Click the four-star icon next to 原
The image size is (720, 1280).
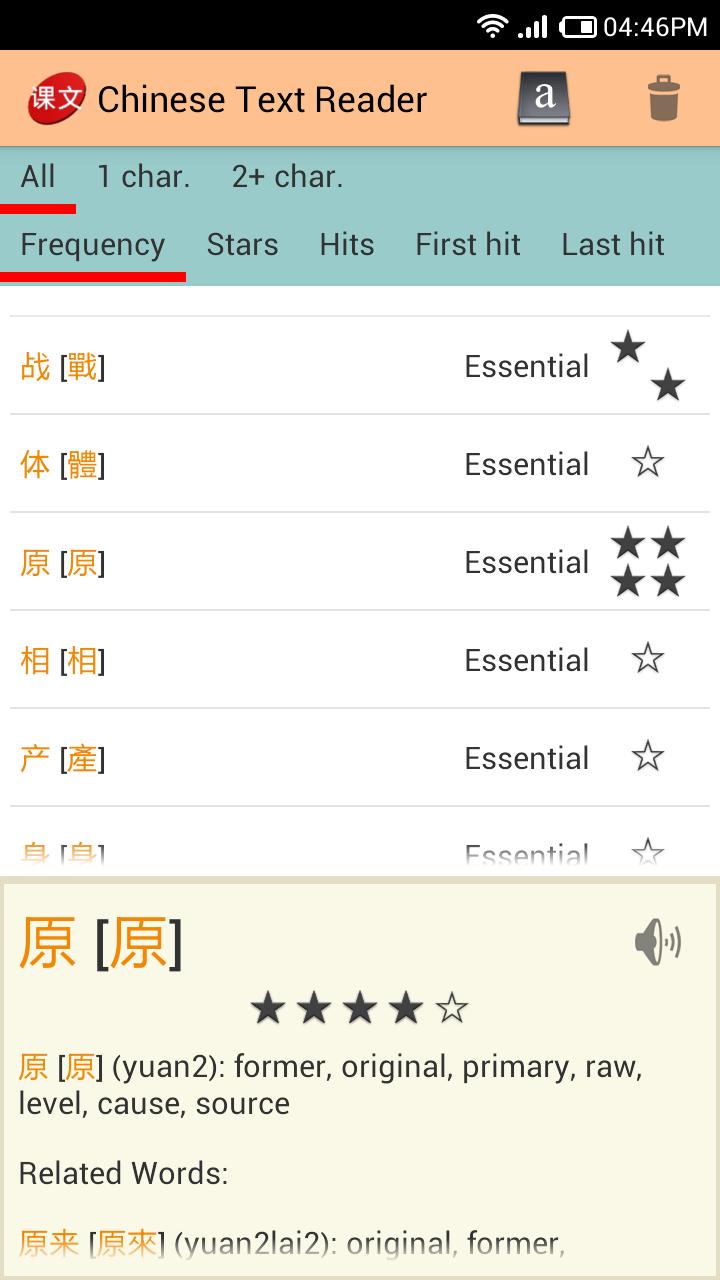[648, 562]
